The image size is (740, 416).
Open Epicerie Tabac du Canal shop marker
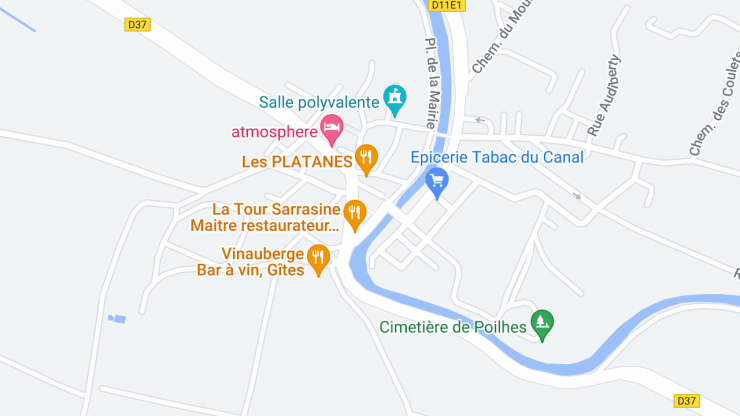pyautogui.click(x=436, y=181)
